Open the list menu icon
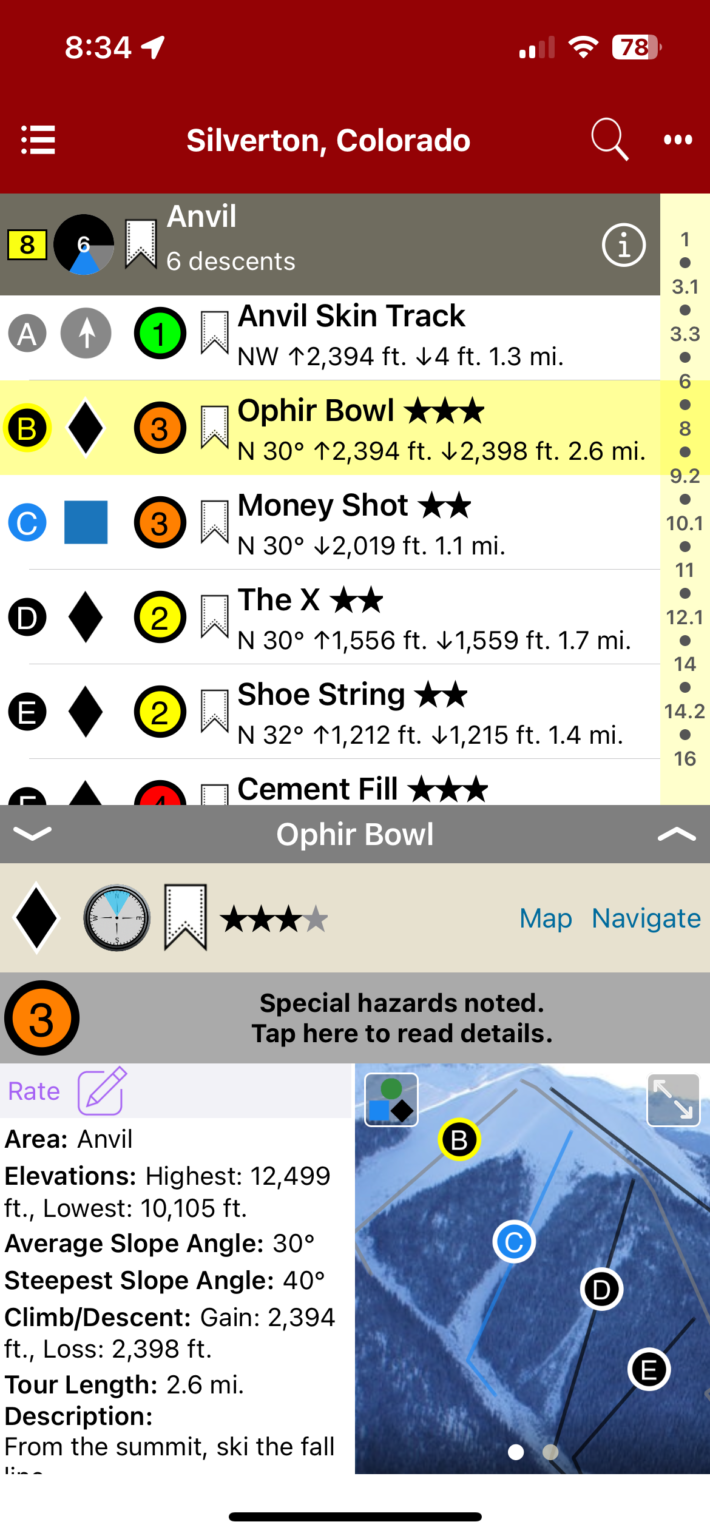This screenshot has width=710, height=1536. coord(38,140)
